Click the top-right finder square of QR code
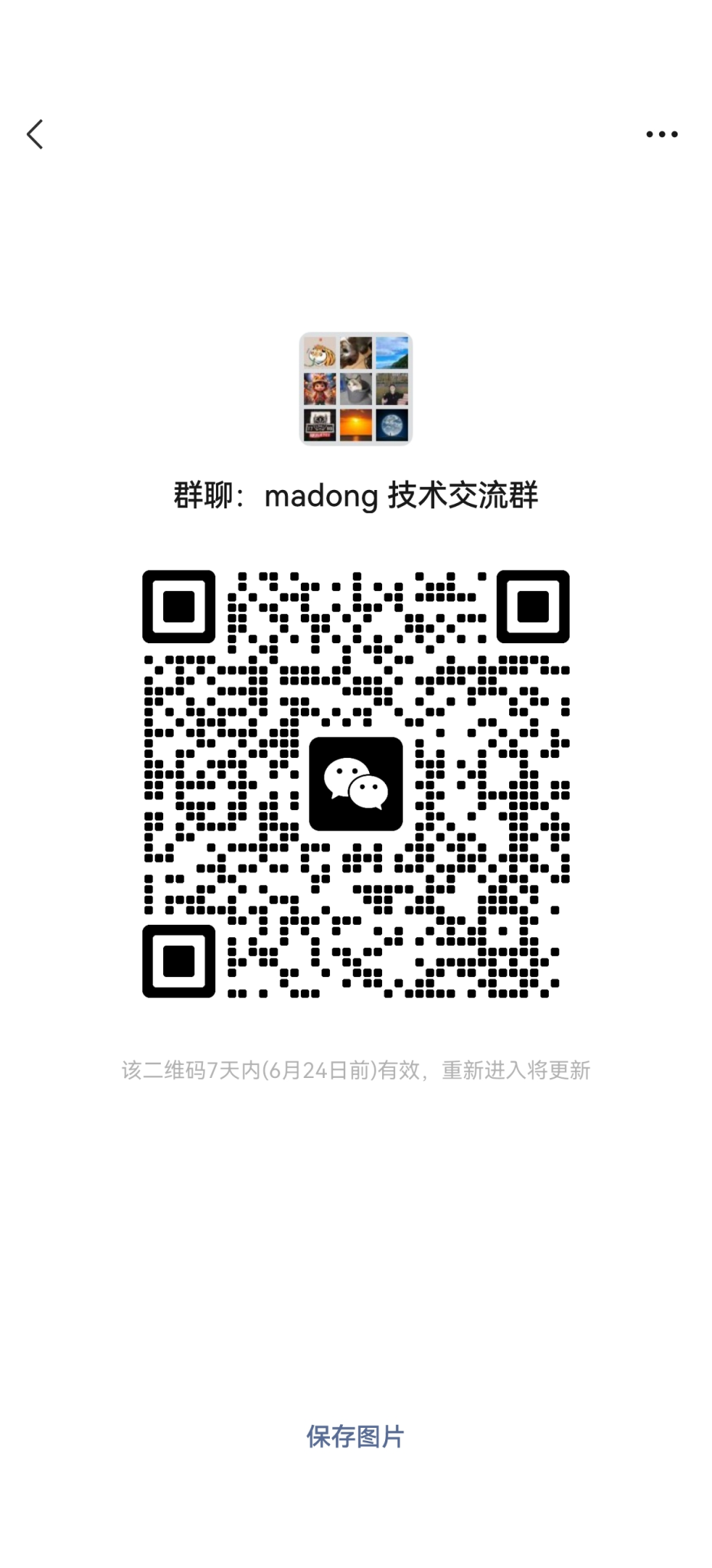The width and height of the screenshot is (712, 1568). tap(531, 607)
